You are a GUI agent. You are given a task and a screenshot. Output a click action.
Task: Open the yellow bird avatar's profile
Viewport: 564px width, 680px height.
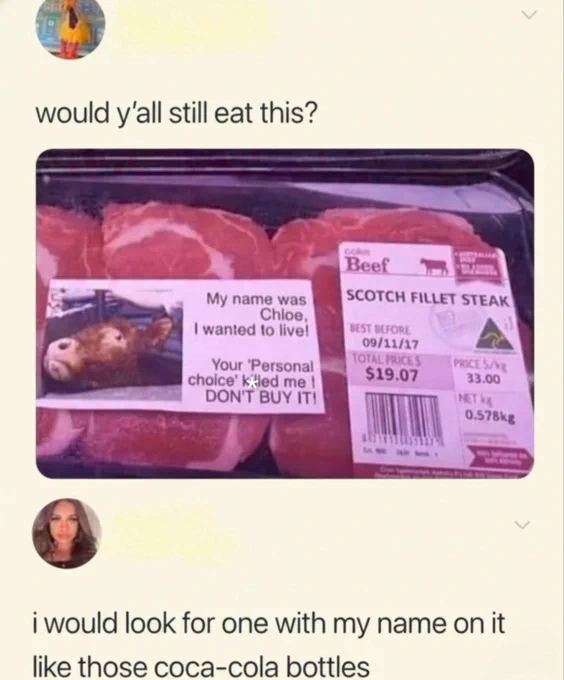71,27
